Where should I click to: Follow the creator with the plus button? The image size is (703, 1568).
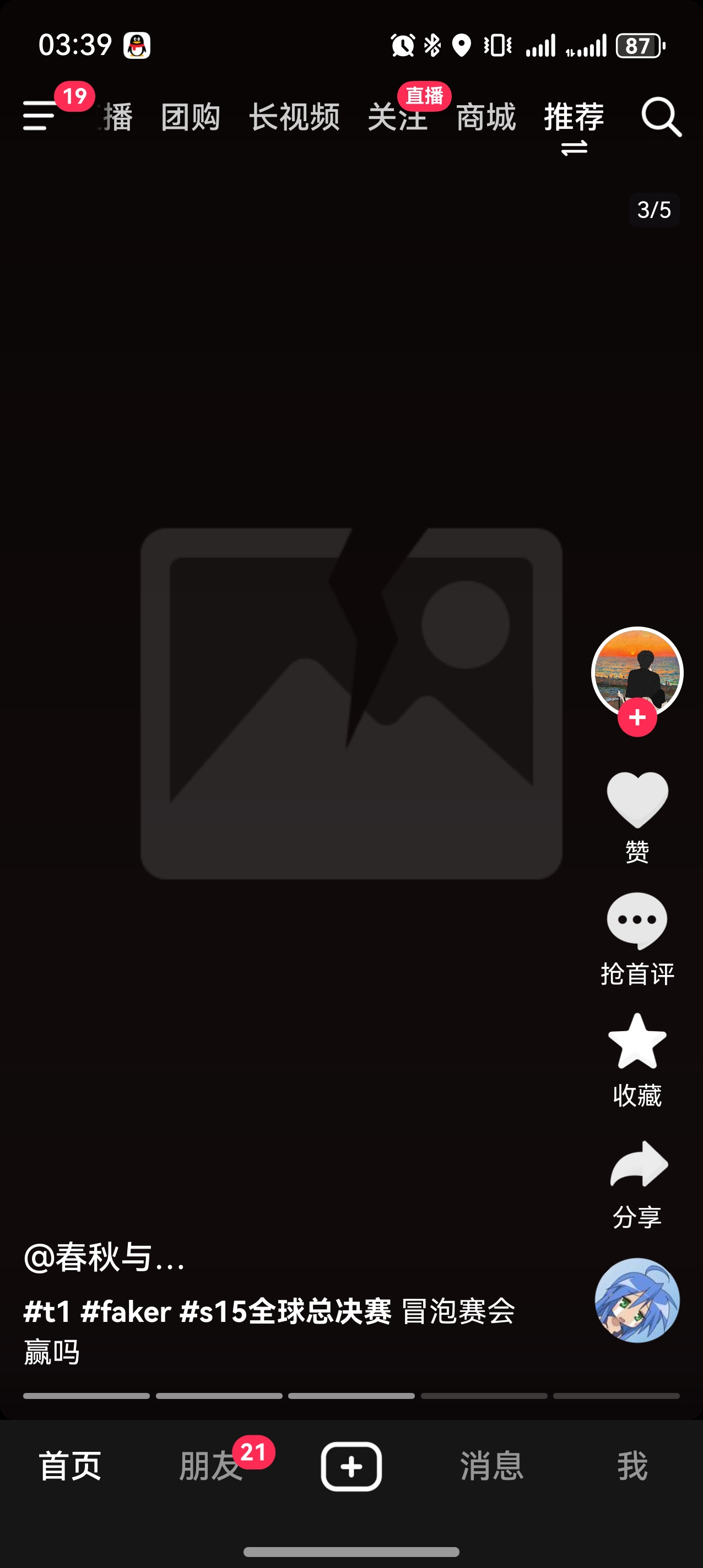[x=636, y=717]
